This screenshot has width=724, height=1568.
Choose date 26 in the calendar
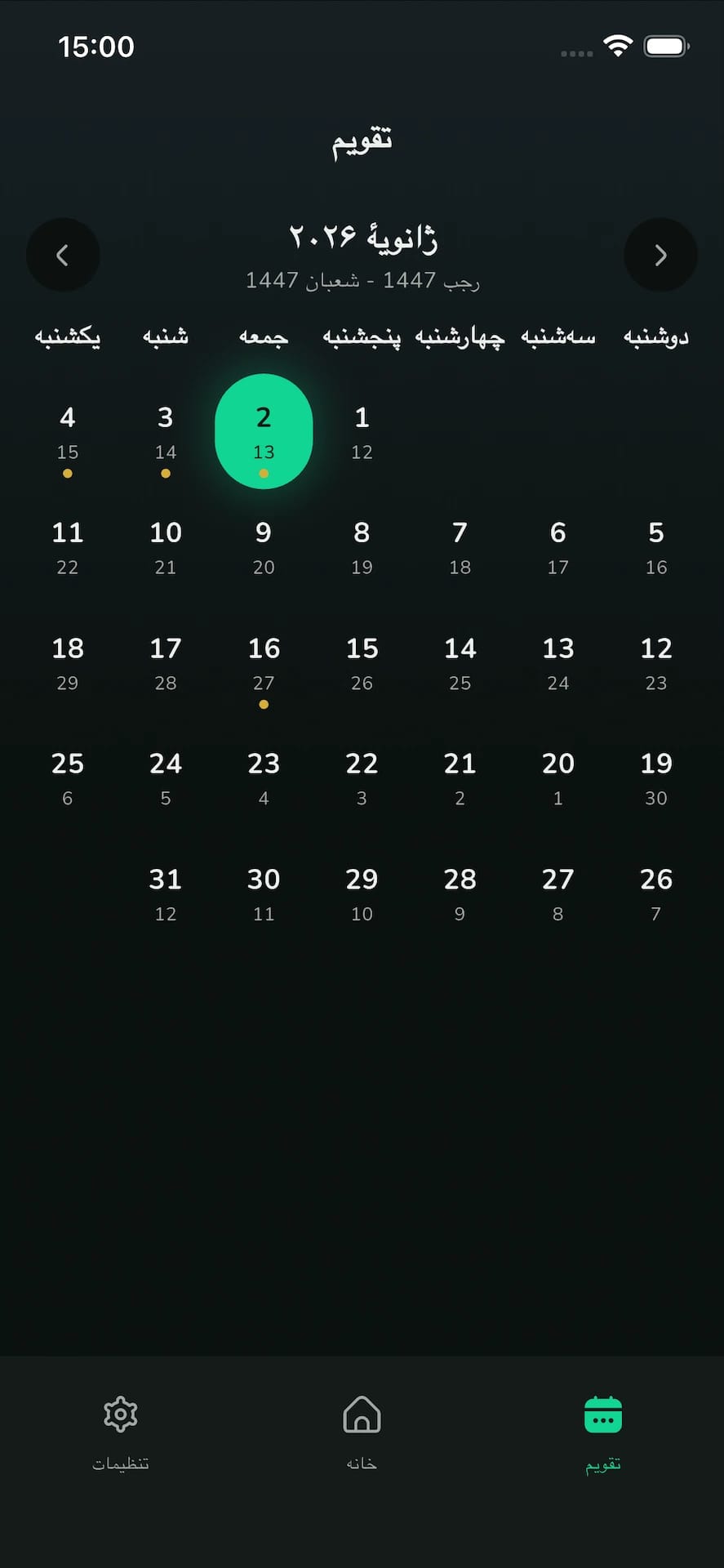(x=656, y=893)
